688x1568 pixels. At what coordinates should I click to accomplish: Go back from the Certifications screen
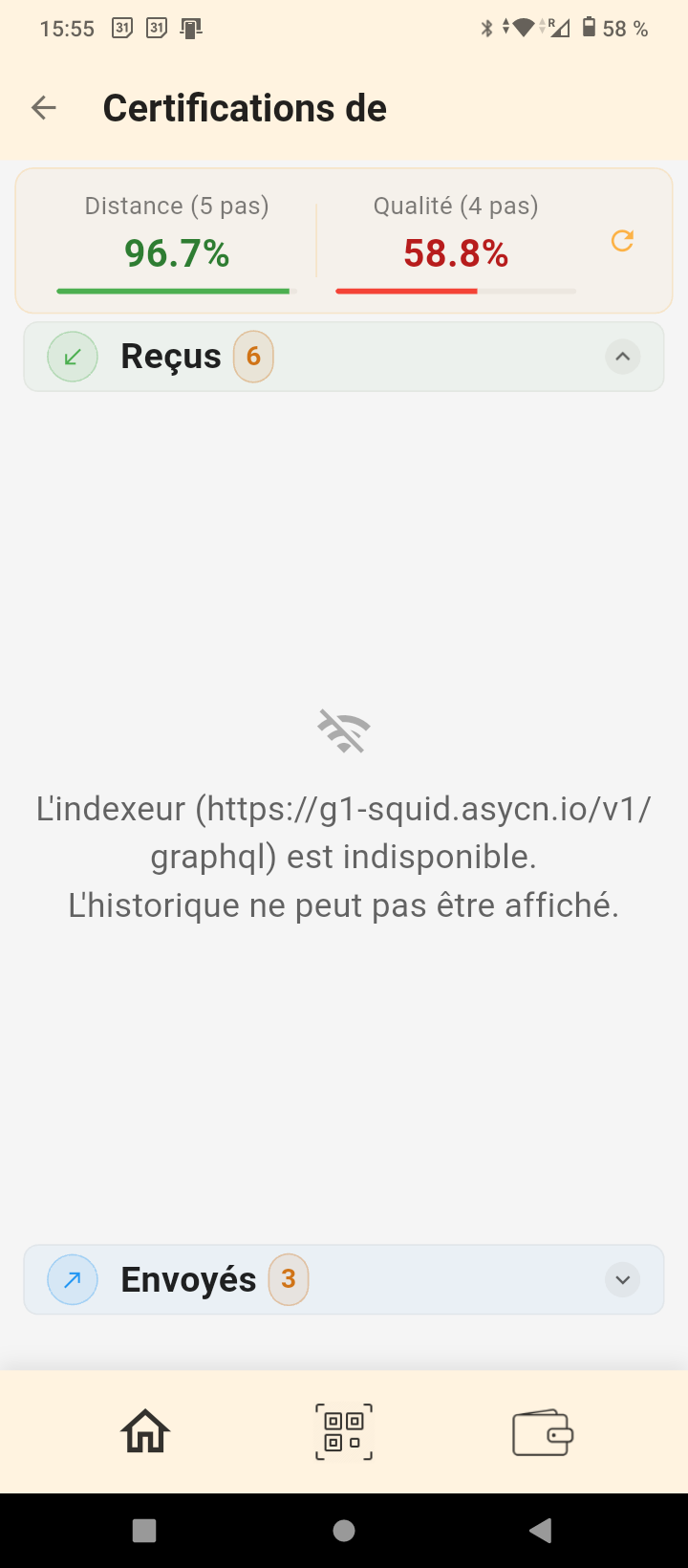44,108
